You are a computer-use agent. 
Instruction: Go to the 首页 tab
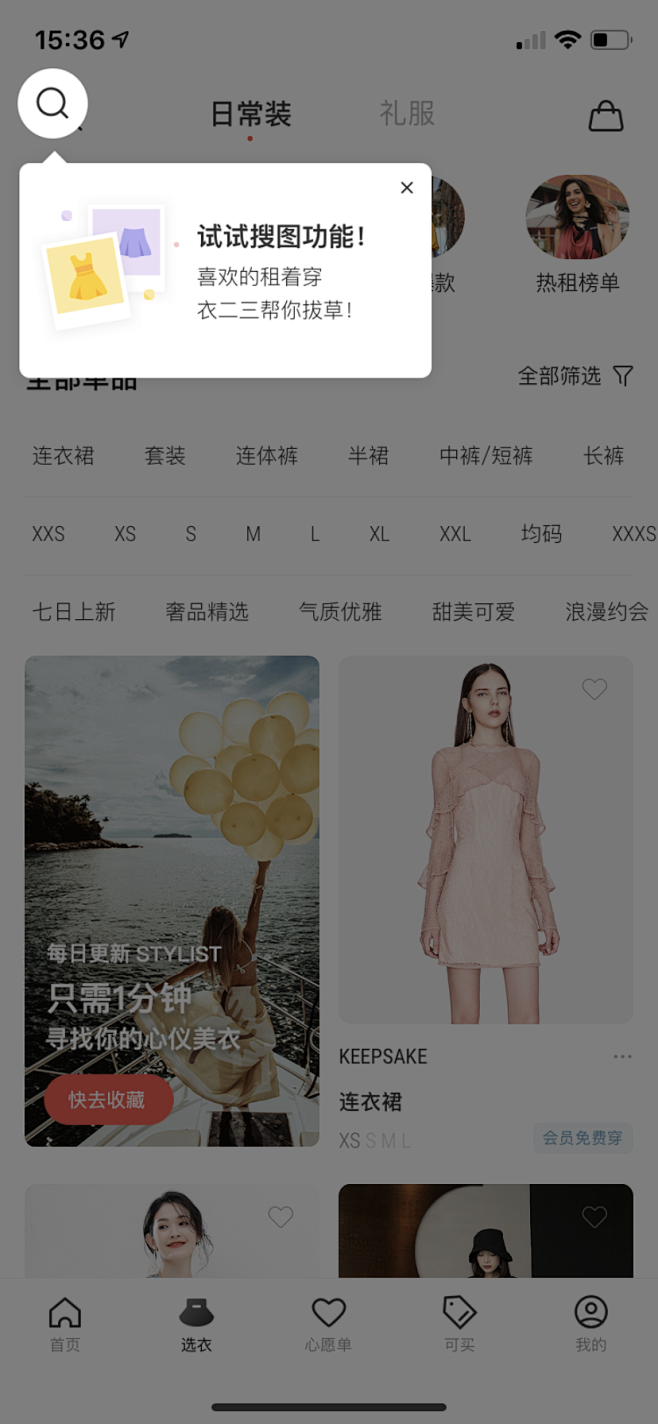(x=65, y=1324)
